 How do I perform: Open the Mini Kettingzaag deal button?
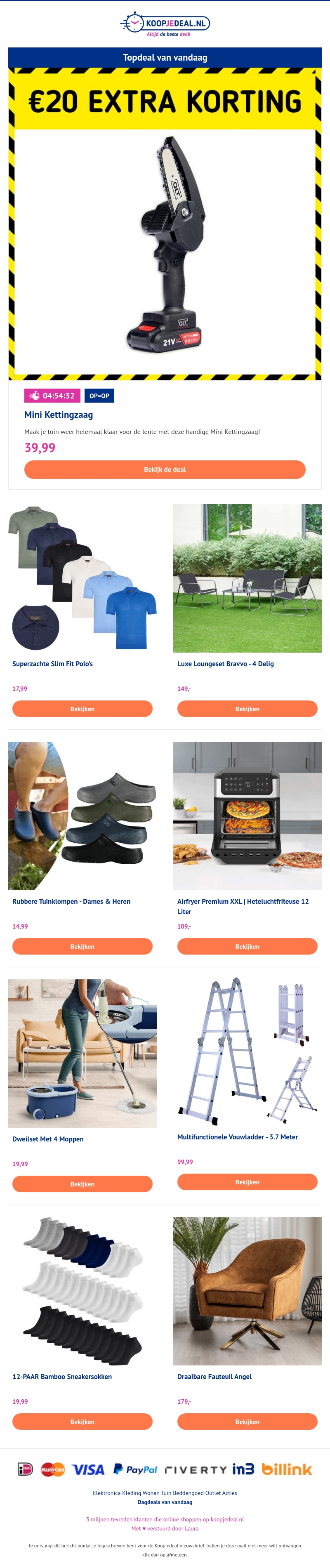(165, 469)
